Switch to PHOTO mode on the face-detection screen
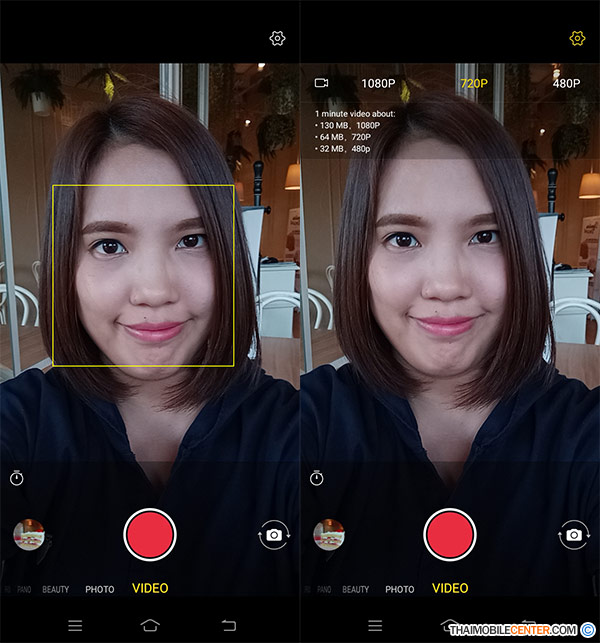The image size is (600, 643). pos(99,589)
